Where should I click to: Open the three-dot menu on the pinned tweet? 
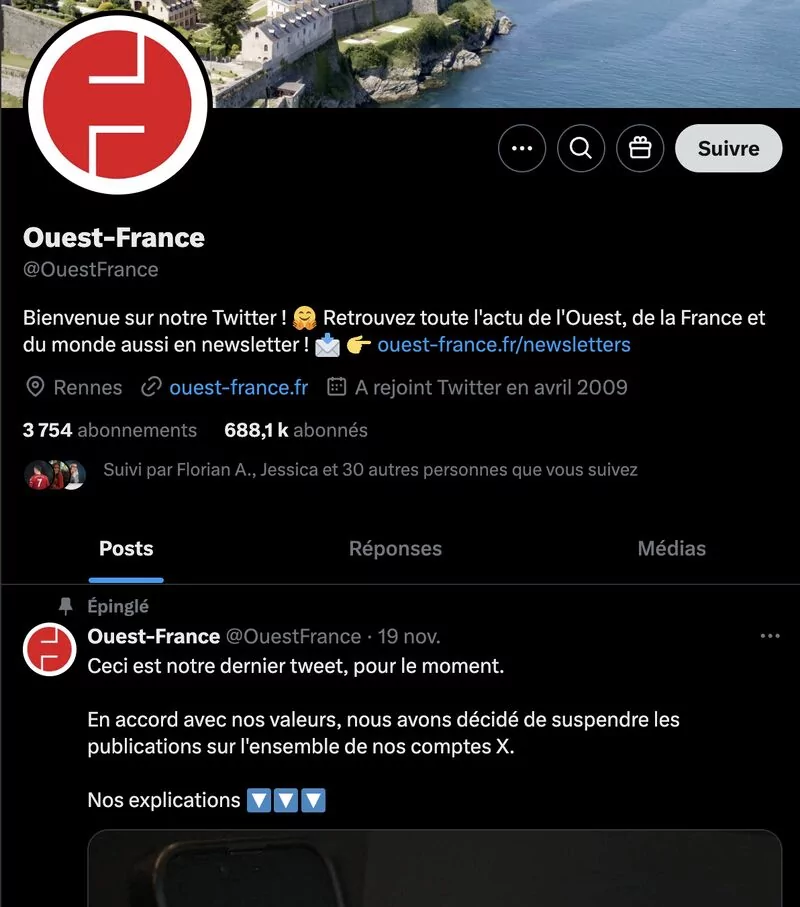tap(770, 636)
